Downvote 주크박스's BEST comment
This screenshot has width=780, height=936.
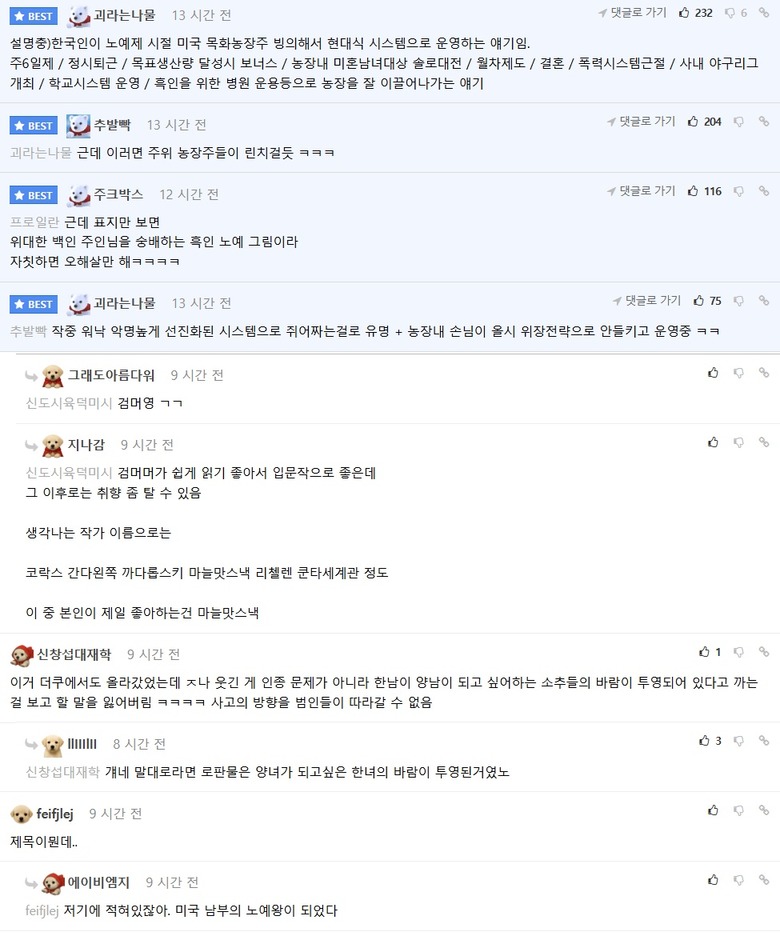coord(738,191)
